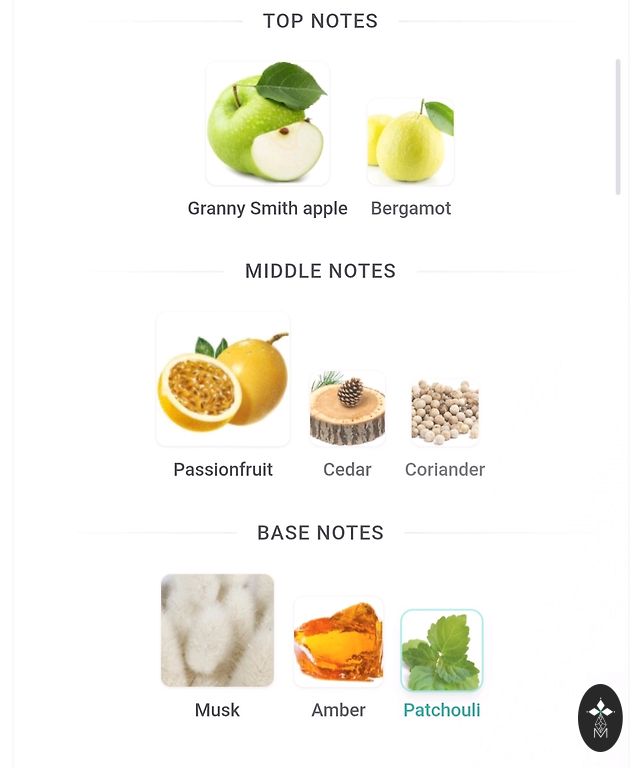Open the Granny Smith apple note
Screen dimensions: 639x768
tap(267, 125)
